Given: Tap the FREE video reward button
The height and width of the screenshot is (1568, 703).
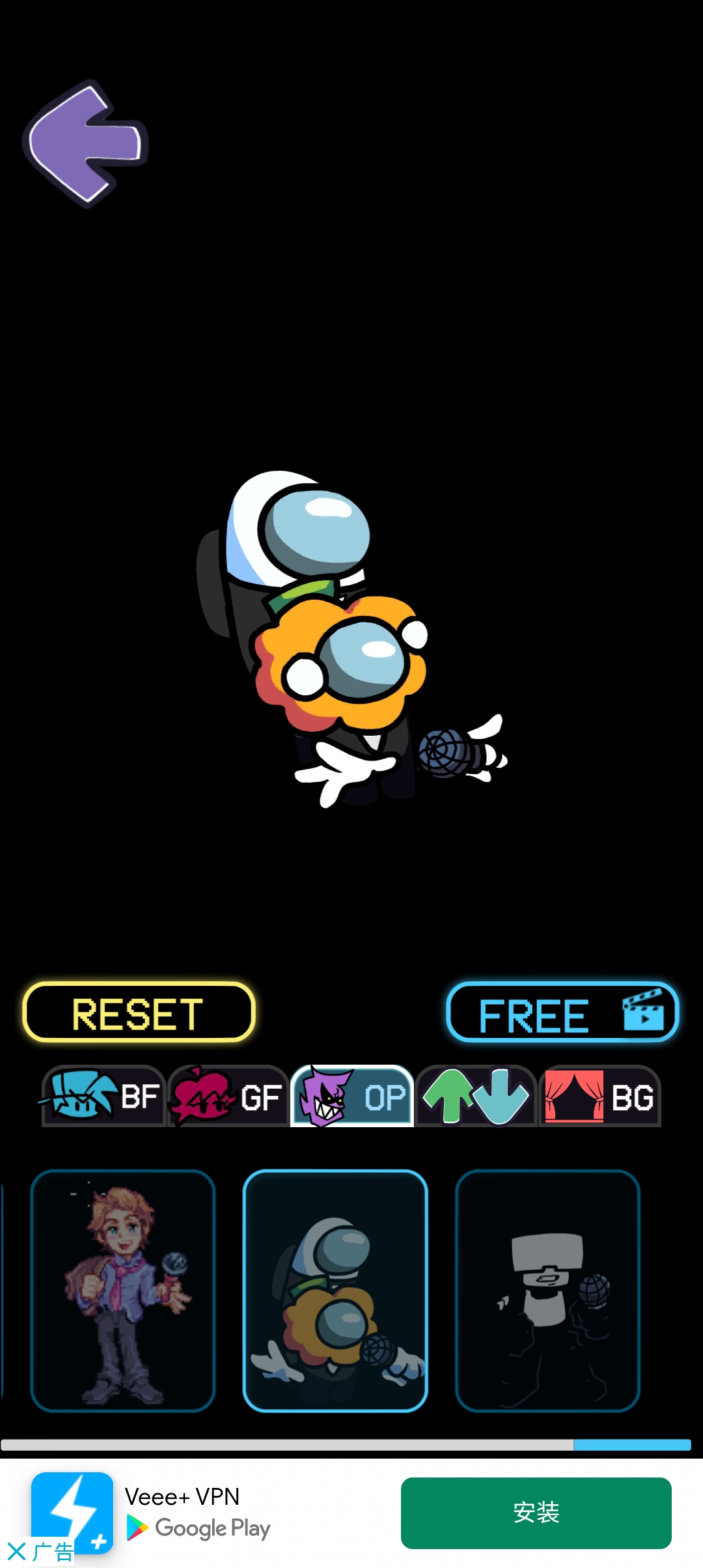Looking at the screenshot, I should 562,1013.
